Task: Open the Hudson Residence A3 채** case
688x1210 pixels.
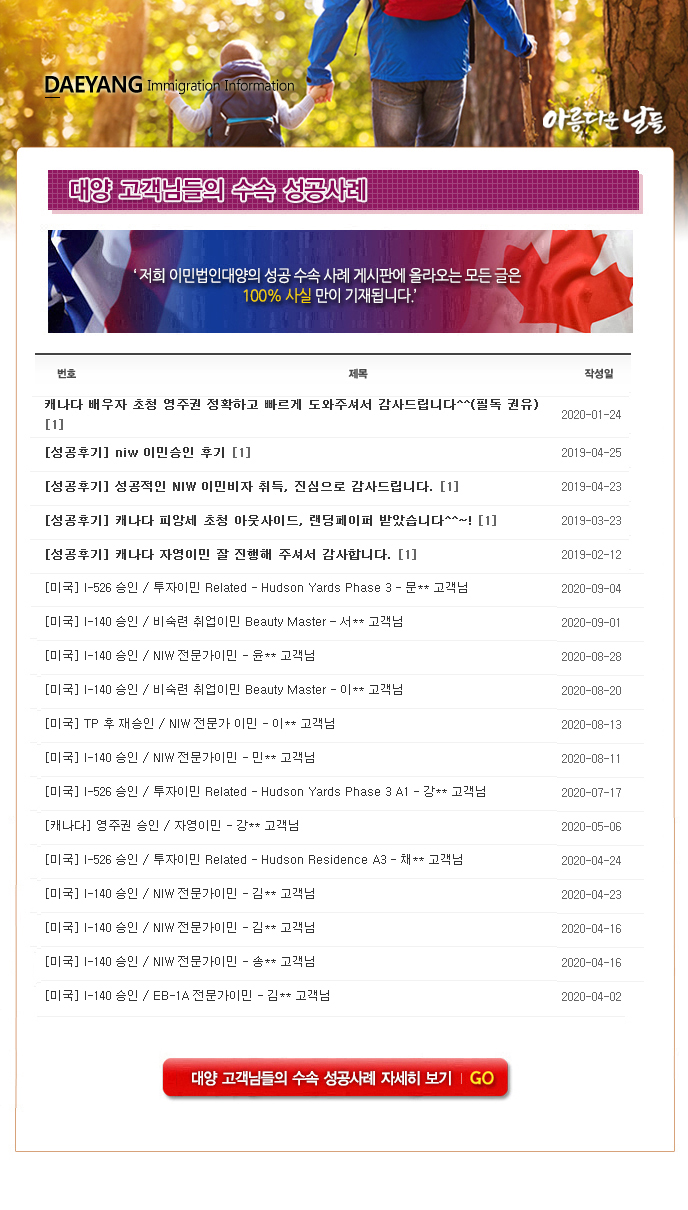Action: (254, 860)
